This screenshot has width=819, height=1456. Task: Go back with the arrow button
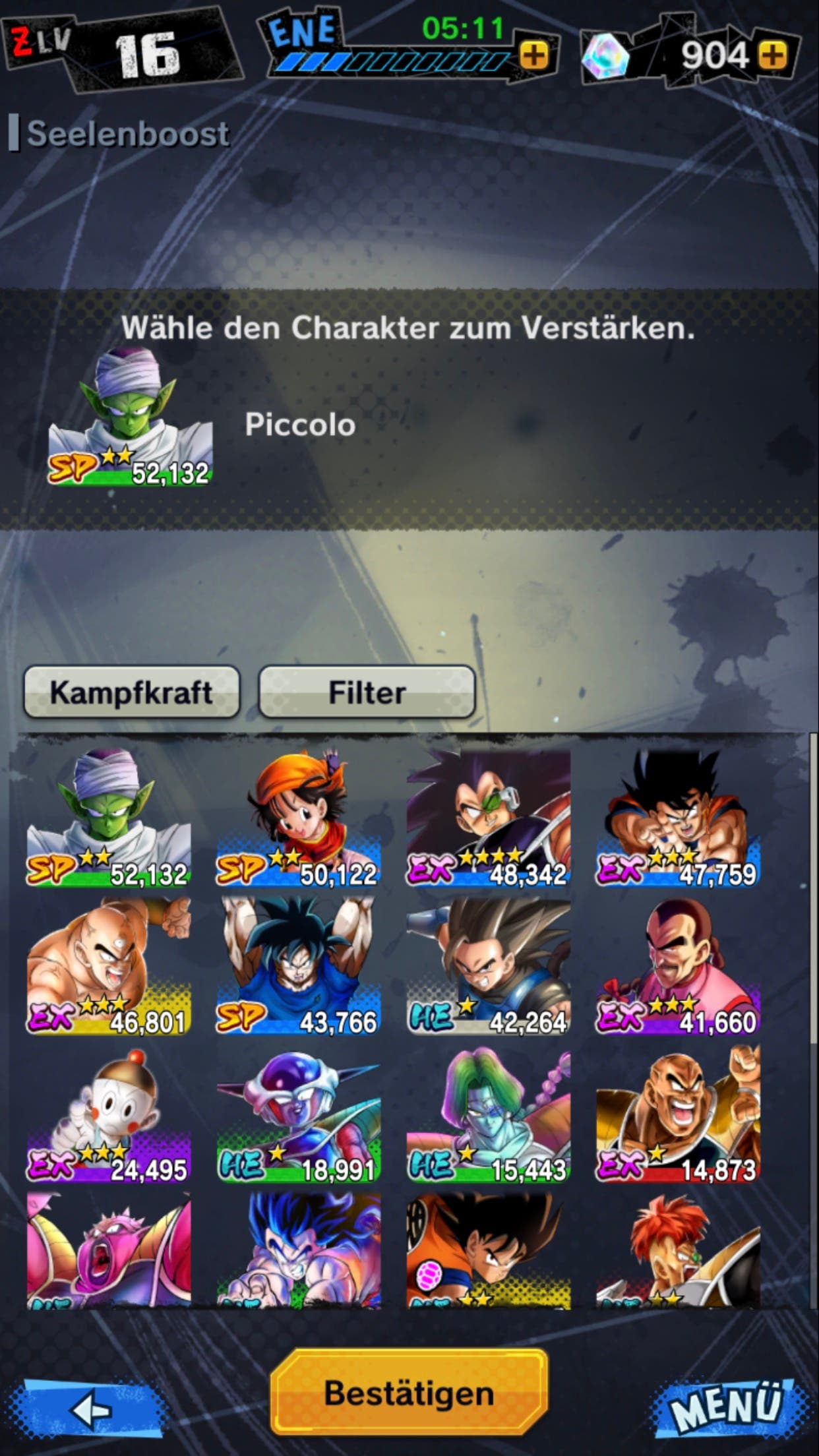[89, 1410]
